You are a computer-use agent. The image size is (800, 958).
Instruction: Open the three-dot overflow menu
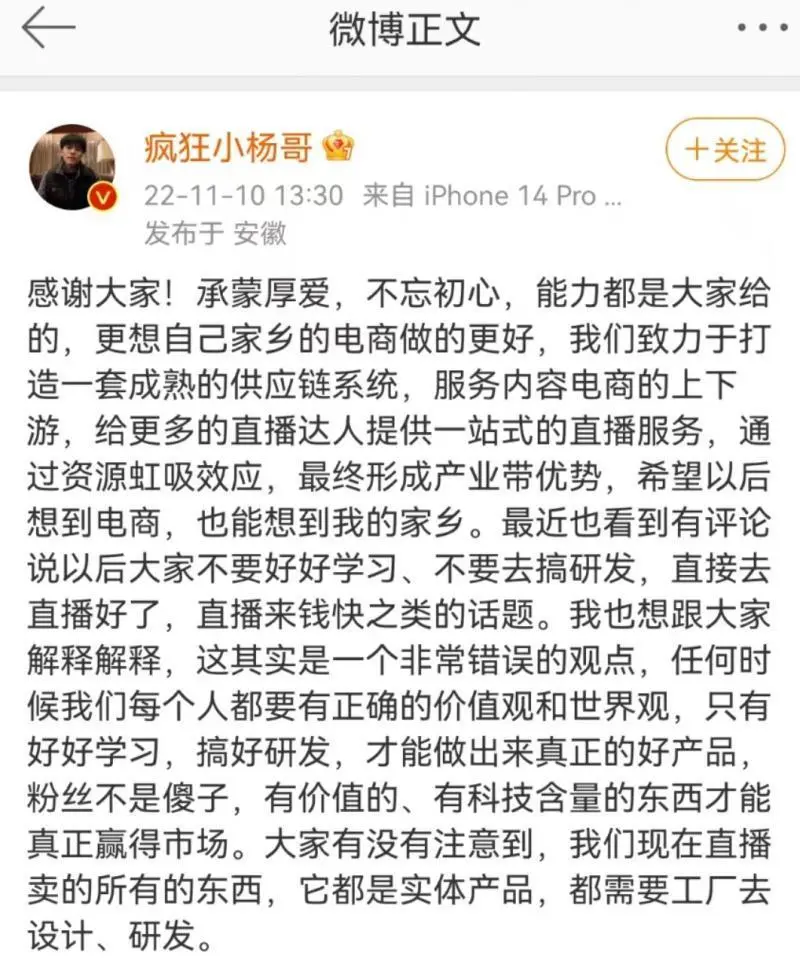[x=762, y=29]
